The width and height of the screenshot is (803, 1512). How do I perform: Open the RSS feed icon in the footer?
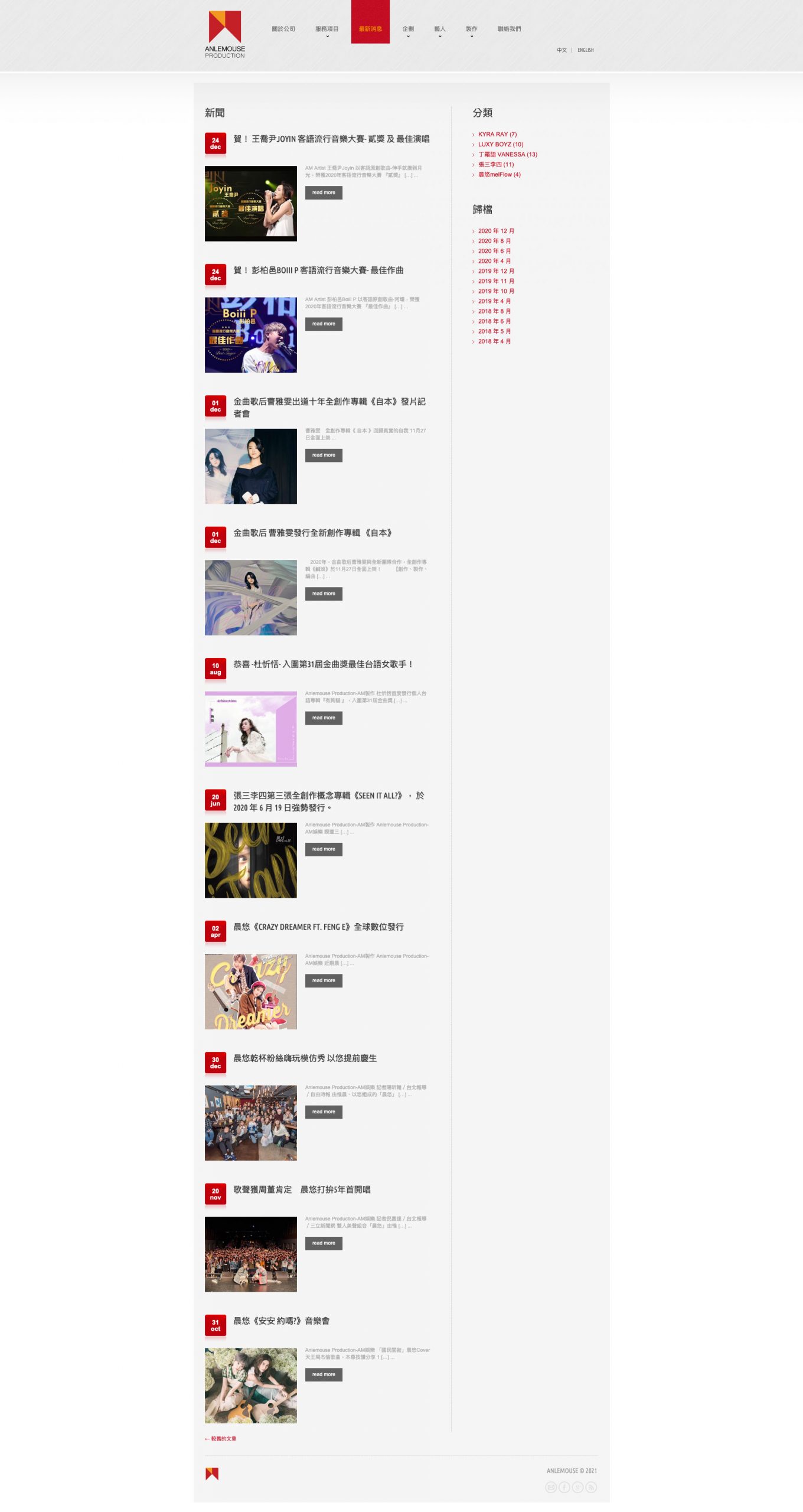591,1487
